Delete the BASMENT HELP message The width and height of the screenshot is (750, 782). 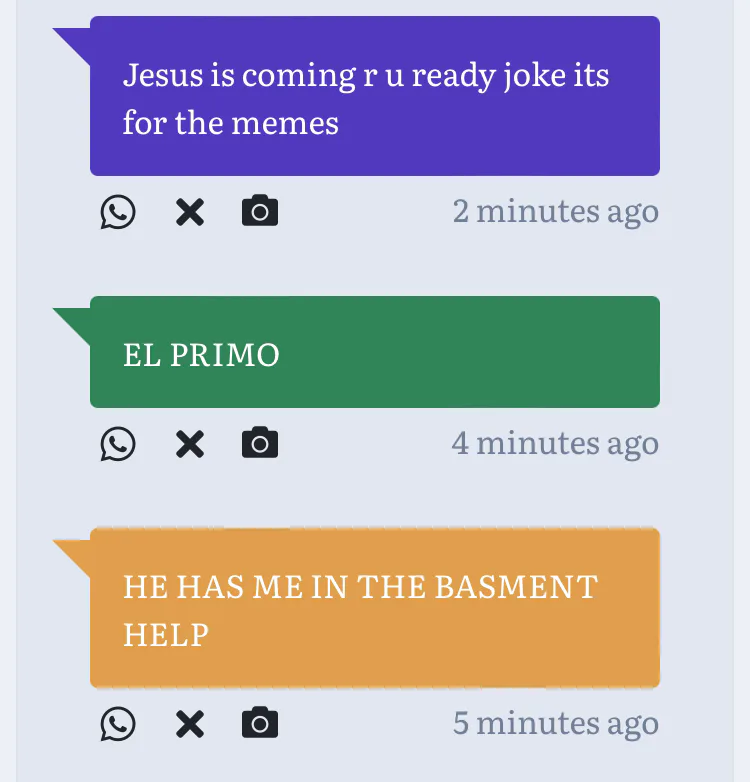coord(189,723)
